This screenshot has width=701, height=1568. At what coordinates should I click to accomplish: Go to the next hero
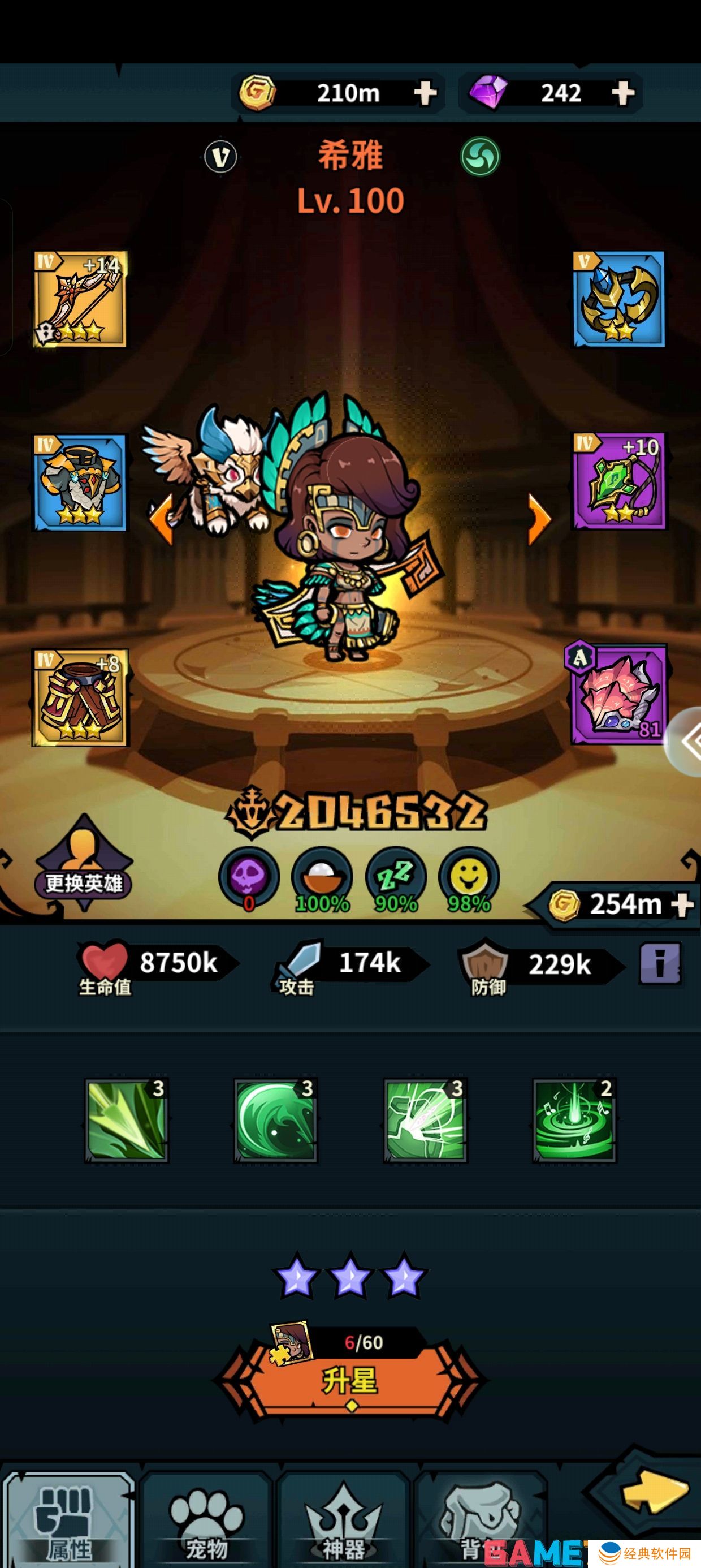point(539,518)
